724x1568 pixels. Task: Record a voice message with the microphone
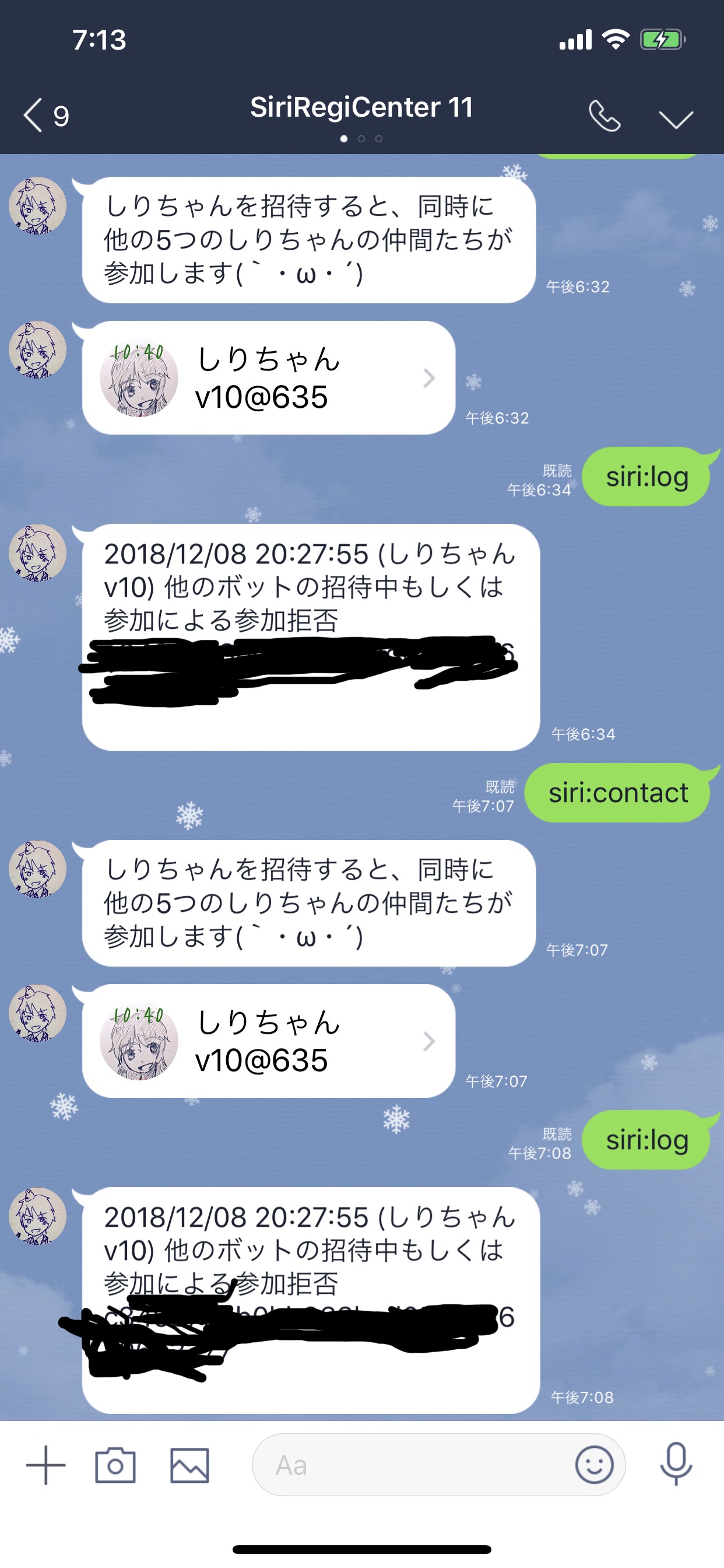tap(676, 1464)
